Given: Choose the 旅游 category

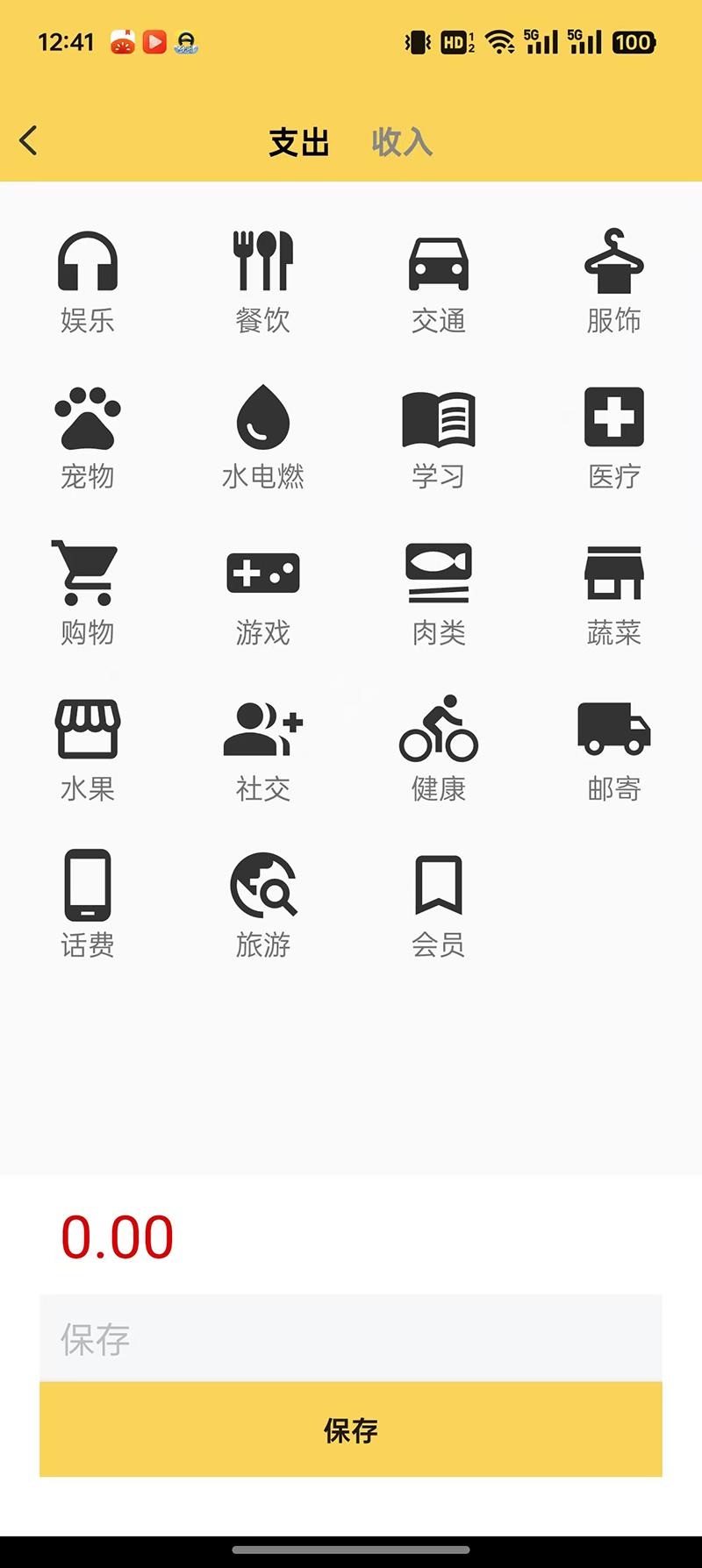Looking at the screenshot, I should pyautogui.click(x=263, y=905).
